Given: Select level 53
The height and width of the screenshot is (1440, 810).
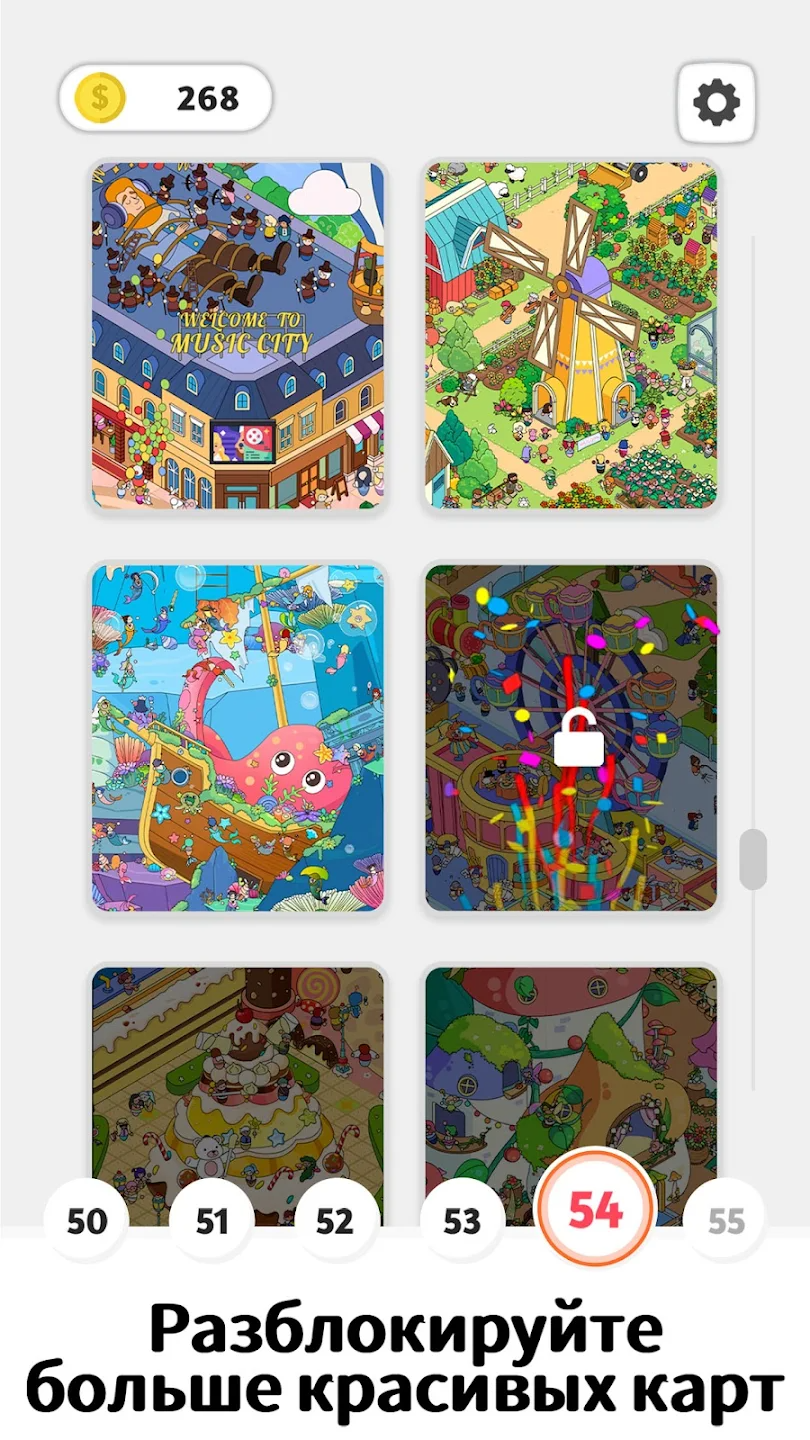Looking at the screenshot, I should [462, 1221].
